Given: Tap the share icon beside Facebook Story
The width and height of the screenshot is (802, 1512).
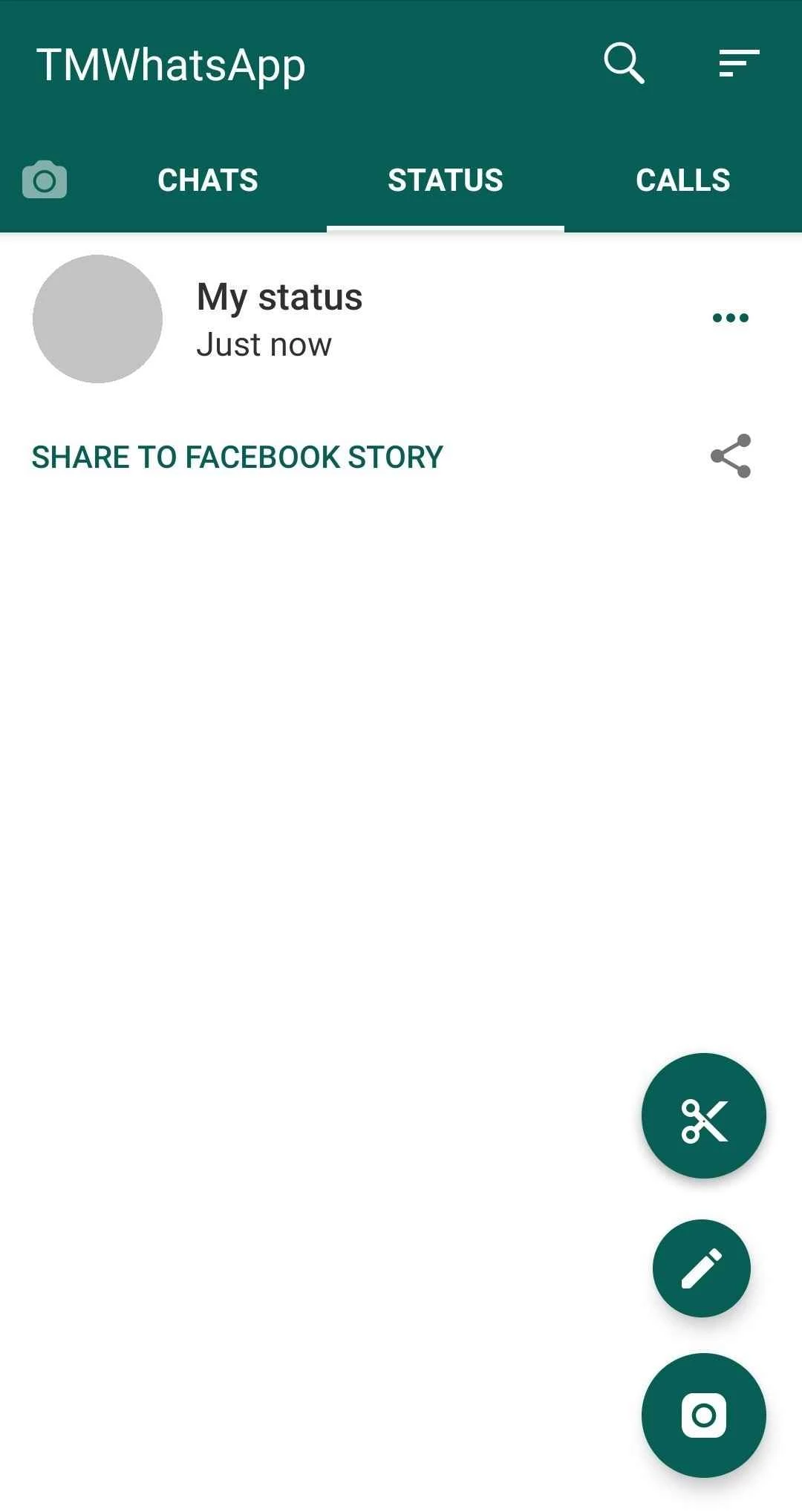Looking at the screenshot, I should pos(731,456).
